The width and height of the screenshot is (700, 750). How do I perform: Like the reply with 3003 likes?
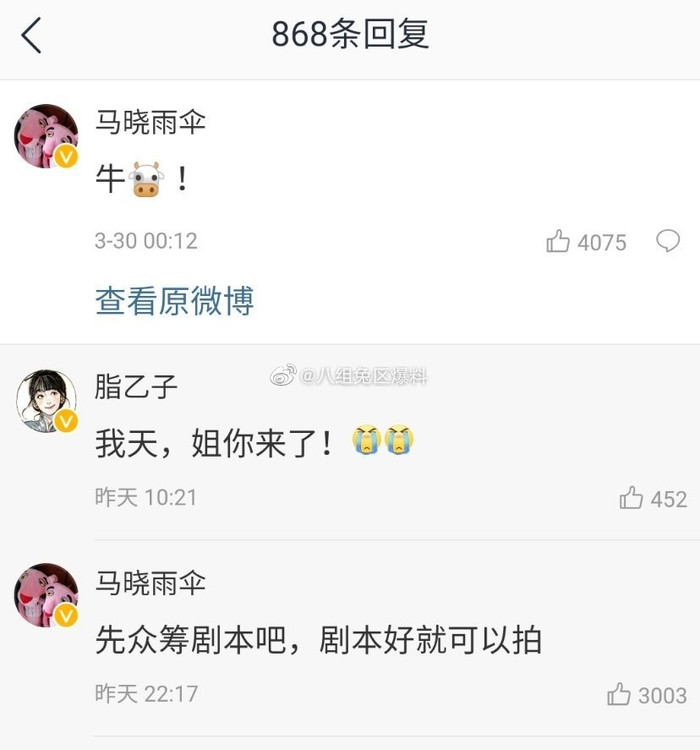[x=619, y=695]
